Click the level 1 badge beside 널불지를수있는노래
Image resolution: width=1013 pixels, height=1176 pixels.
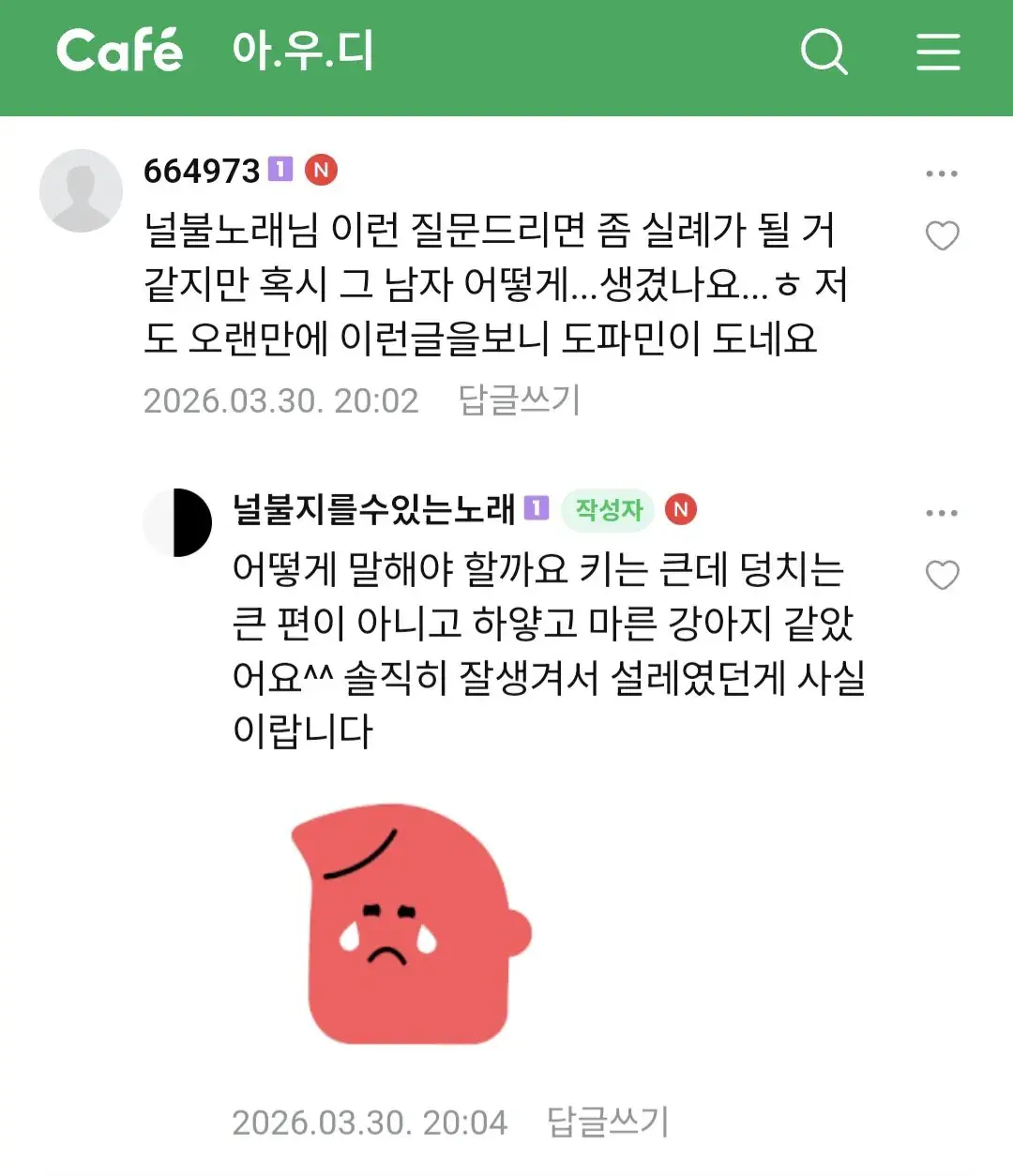point(536,506)
